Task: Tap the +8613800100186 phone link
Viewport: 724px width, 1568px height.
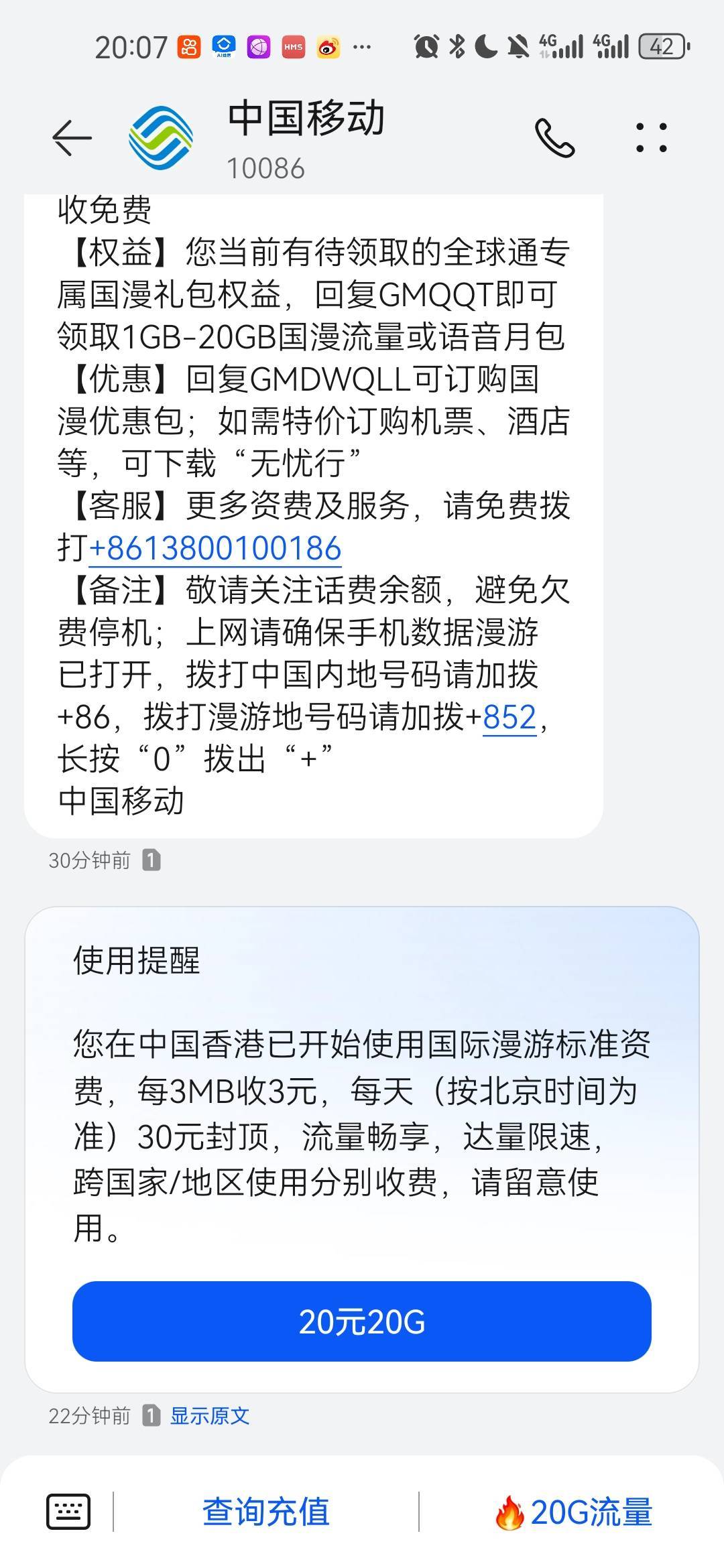Action: (x=215, y=548)
